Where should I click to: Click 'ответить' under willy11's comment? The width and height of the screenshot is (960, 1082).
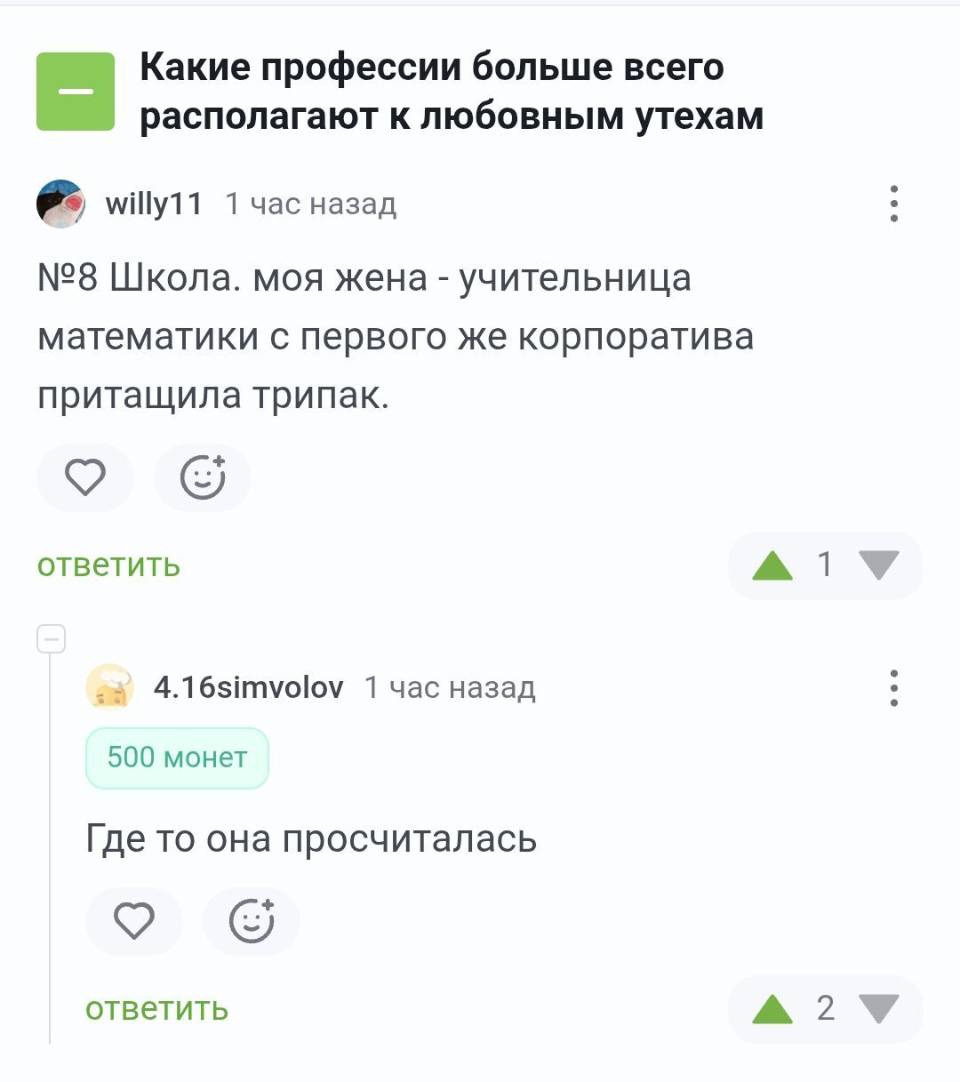point(106,565)
